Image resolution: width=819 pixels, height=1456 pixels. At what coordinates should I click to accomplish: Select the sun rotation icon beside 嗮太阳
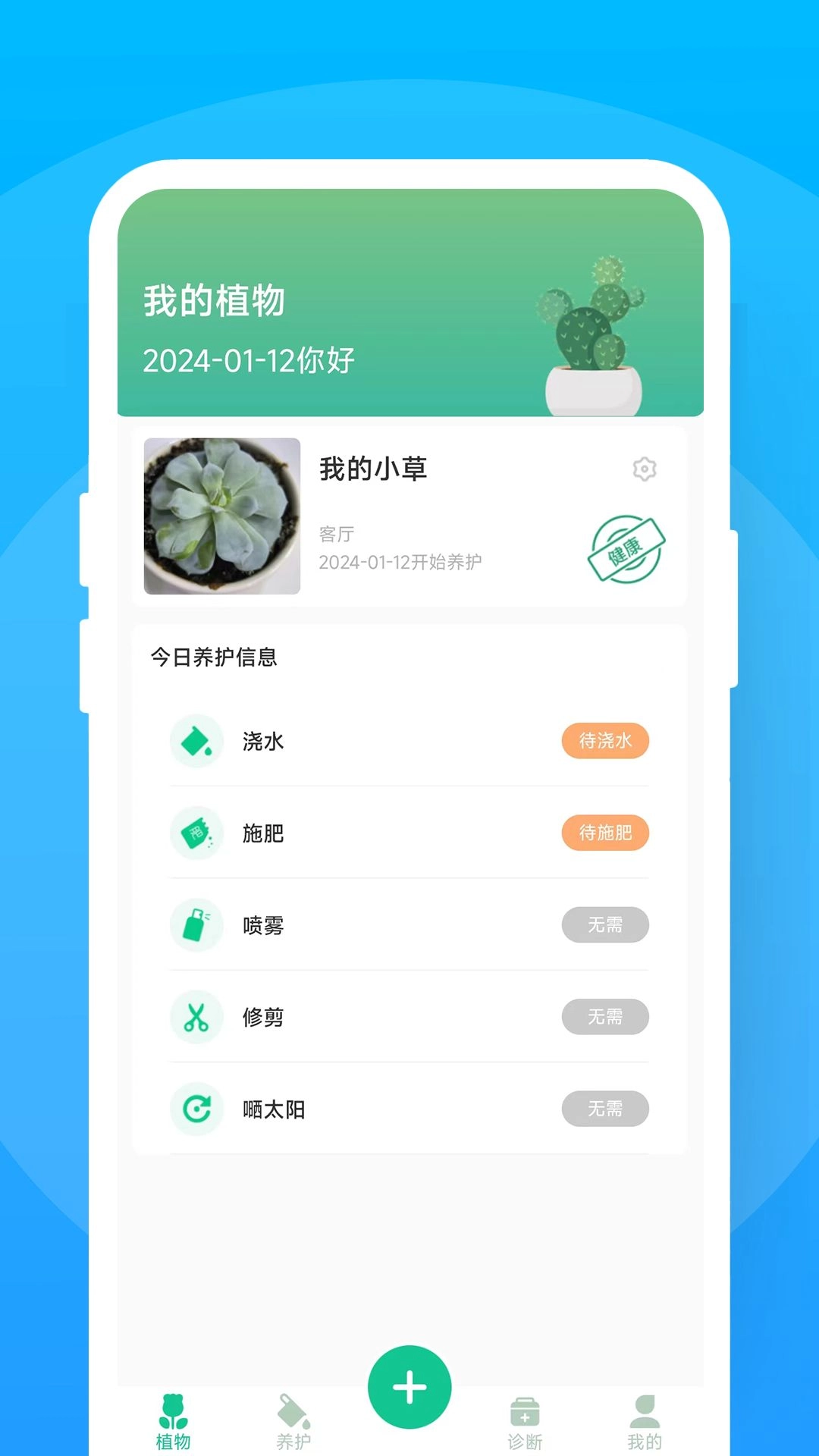[196, 1109]
